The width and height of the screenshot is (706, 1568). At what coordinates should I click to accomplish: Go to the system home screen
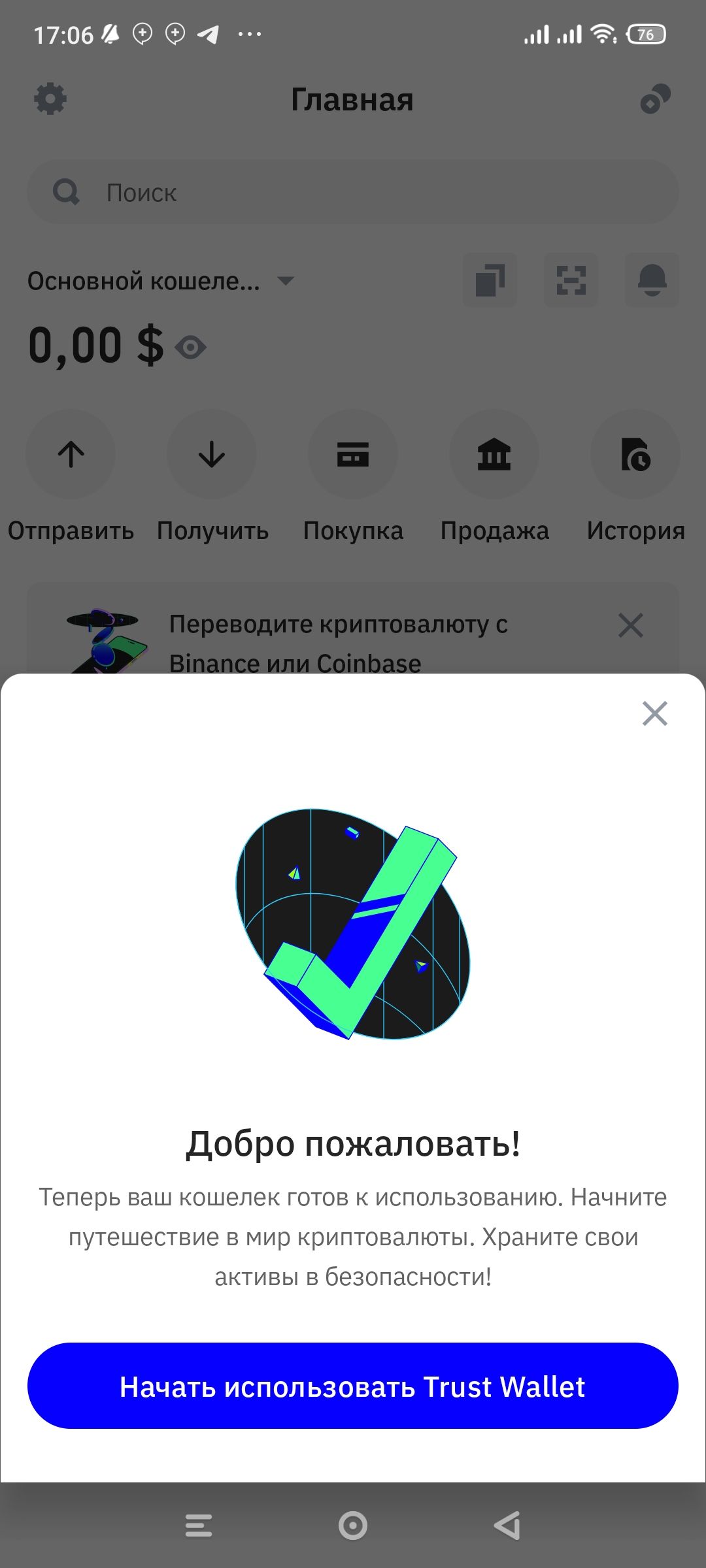[x=353, y=1526]
